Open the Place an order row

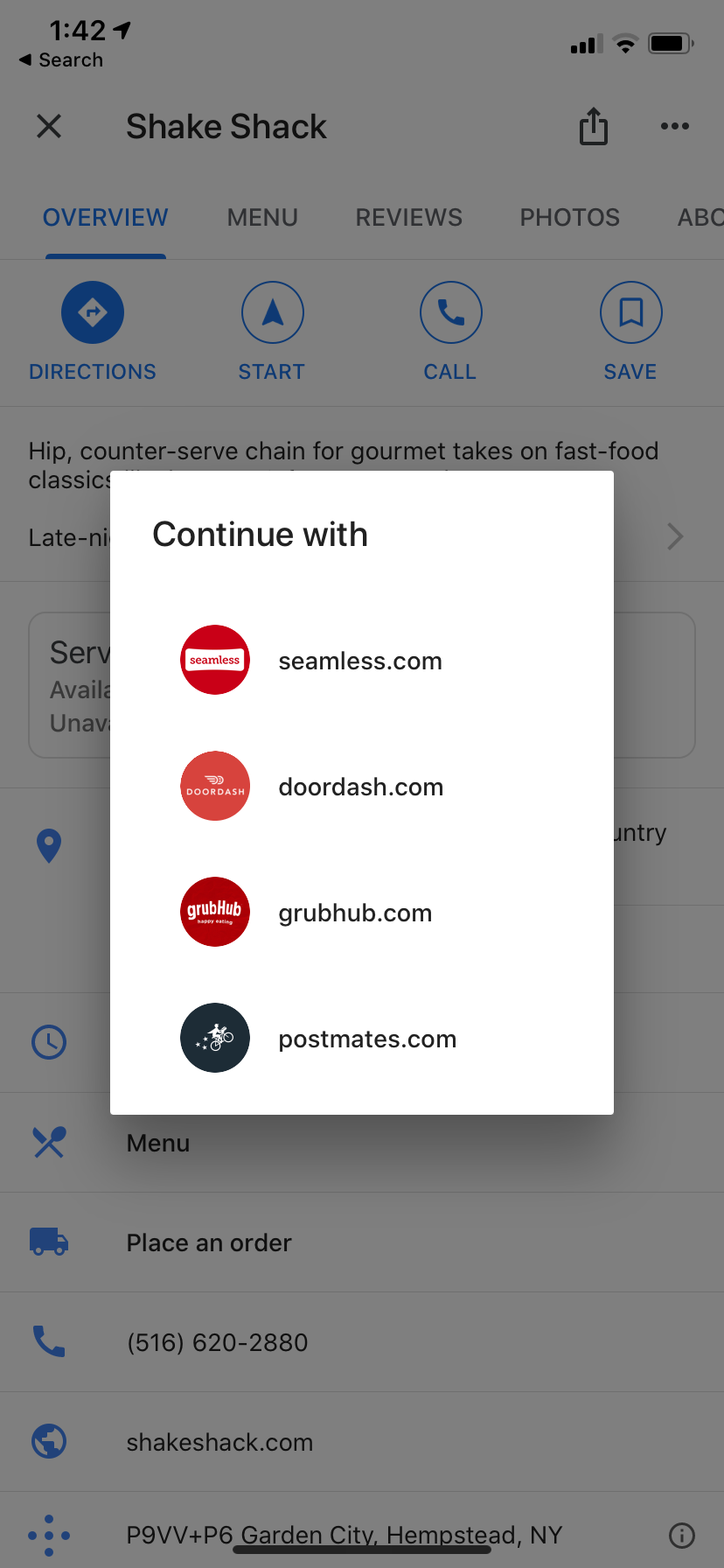(x=209, y=1242)
